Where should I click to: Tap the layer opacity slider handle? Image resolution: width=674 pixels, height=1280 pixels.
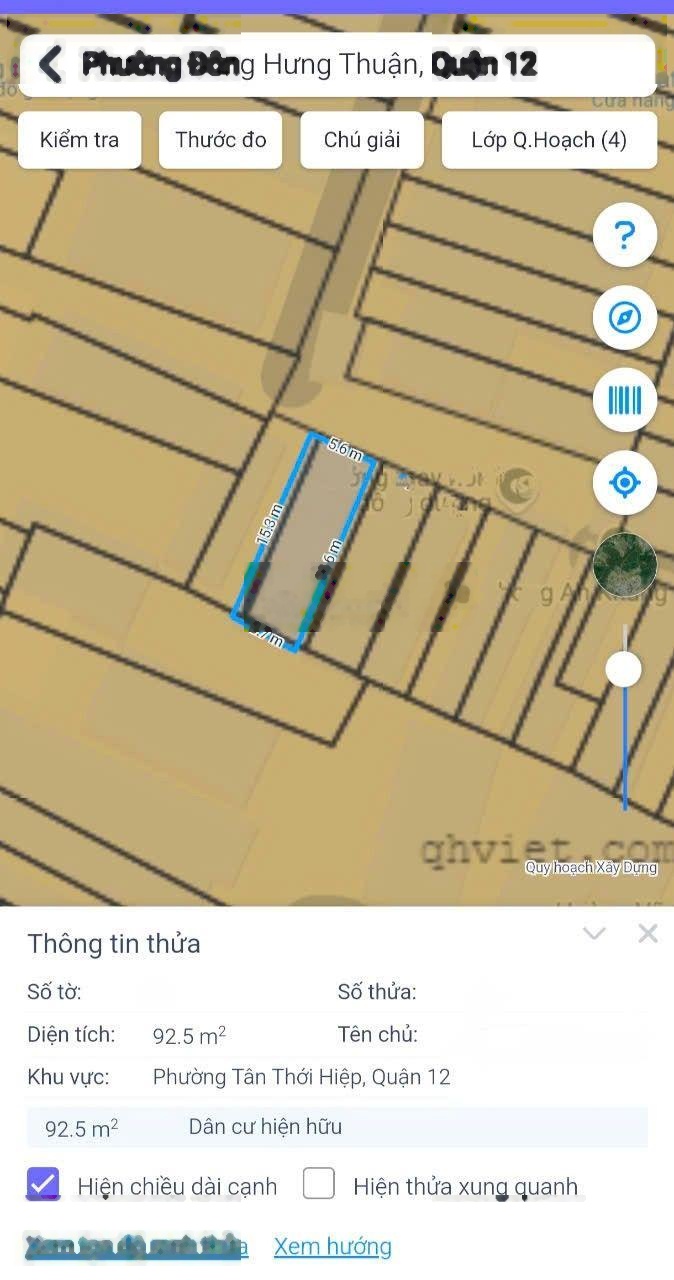(624, 669)
